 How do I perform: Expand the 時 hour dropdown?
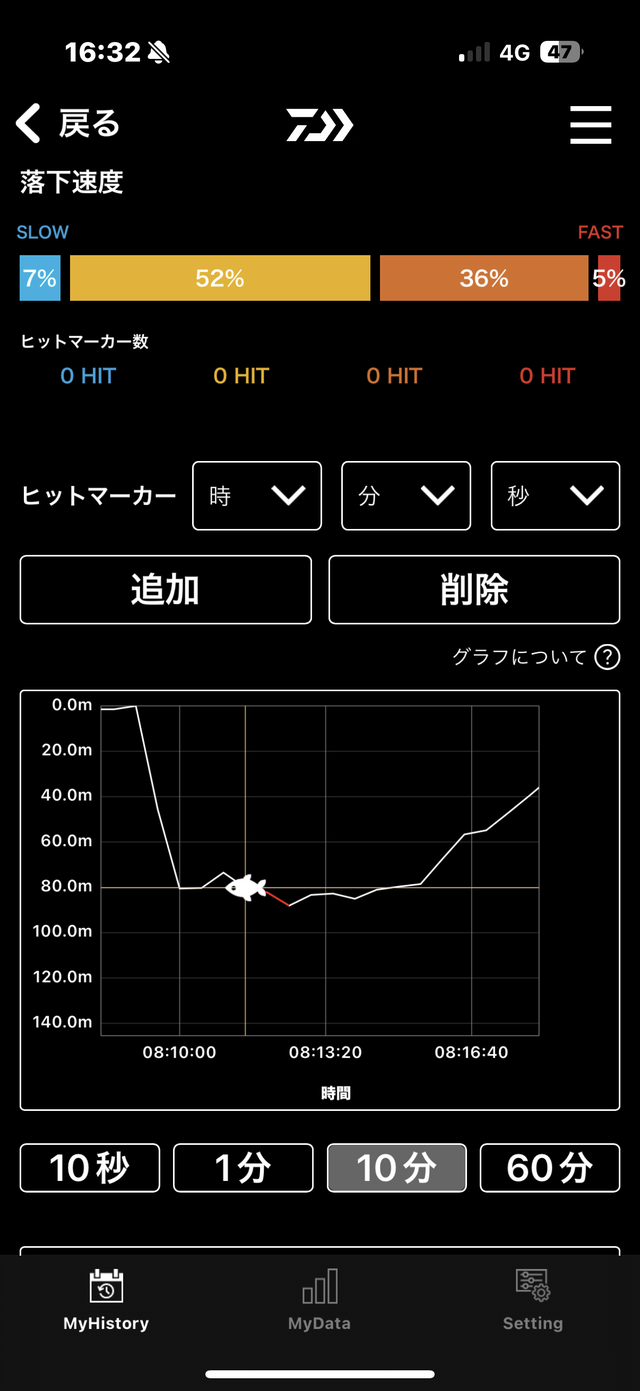click(257, 496)
